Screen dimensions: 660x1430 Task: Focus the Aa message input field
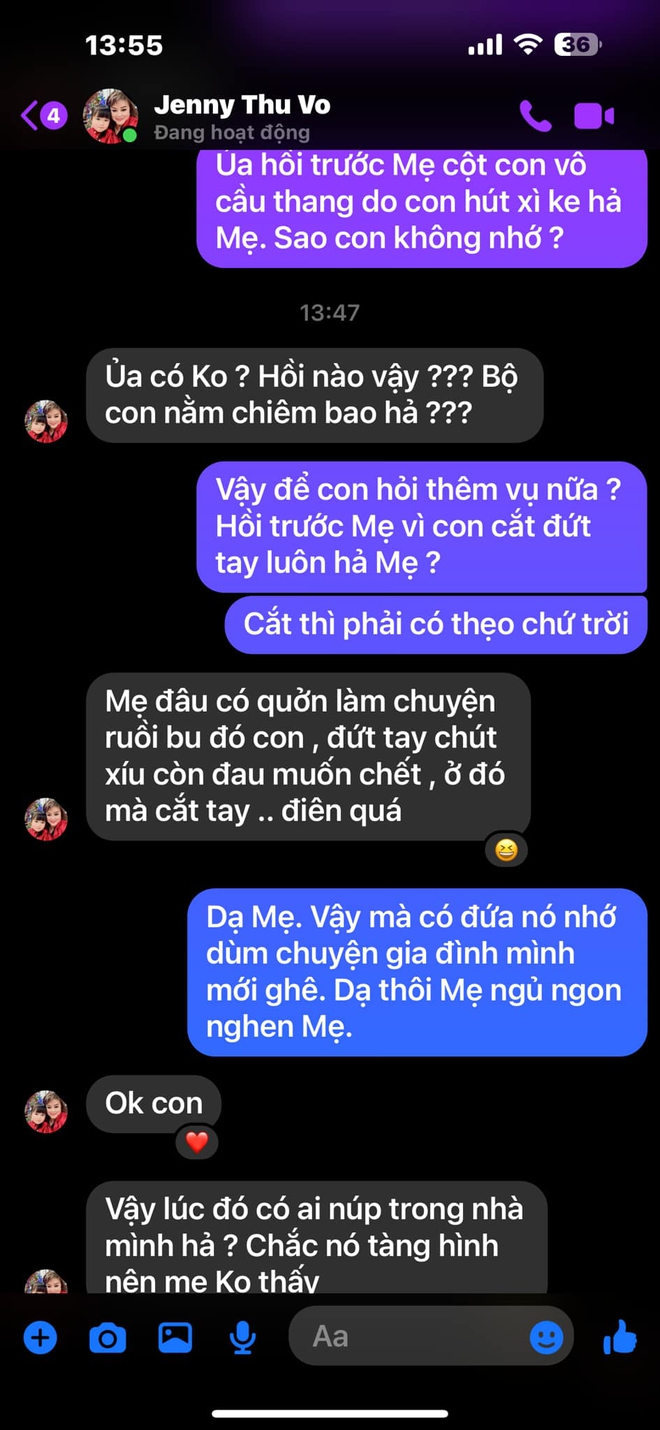pyautogui.click(x=410, y=1337)
